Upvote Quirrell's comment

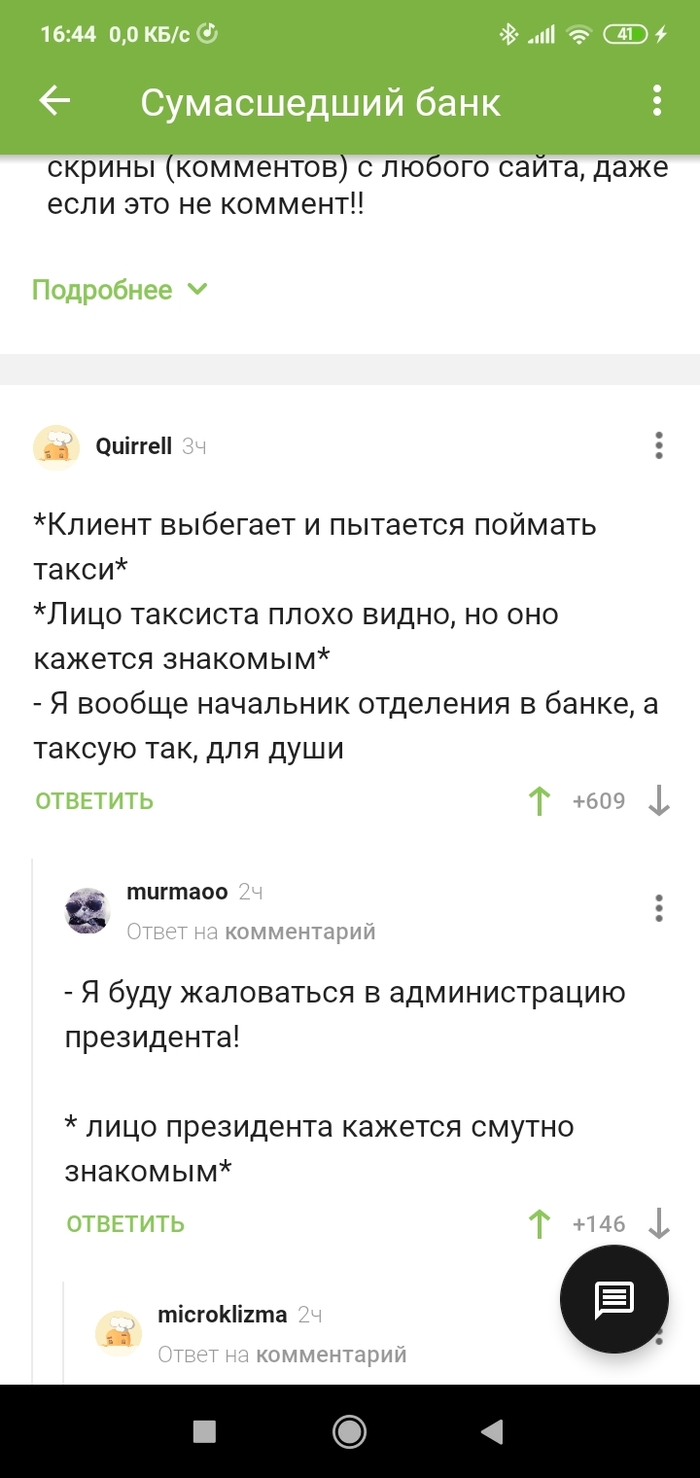540,801
